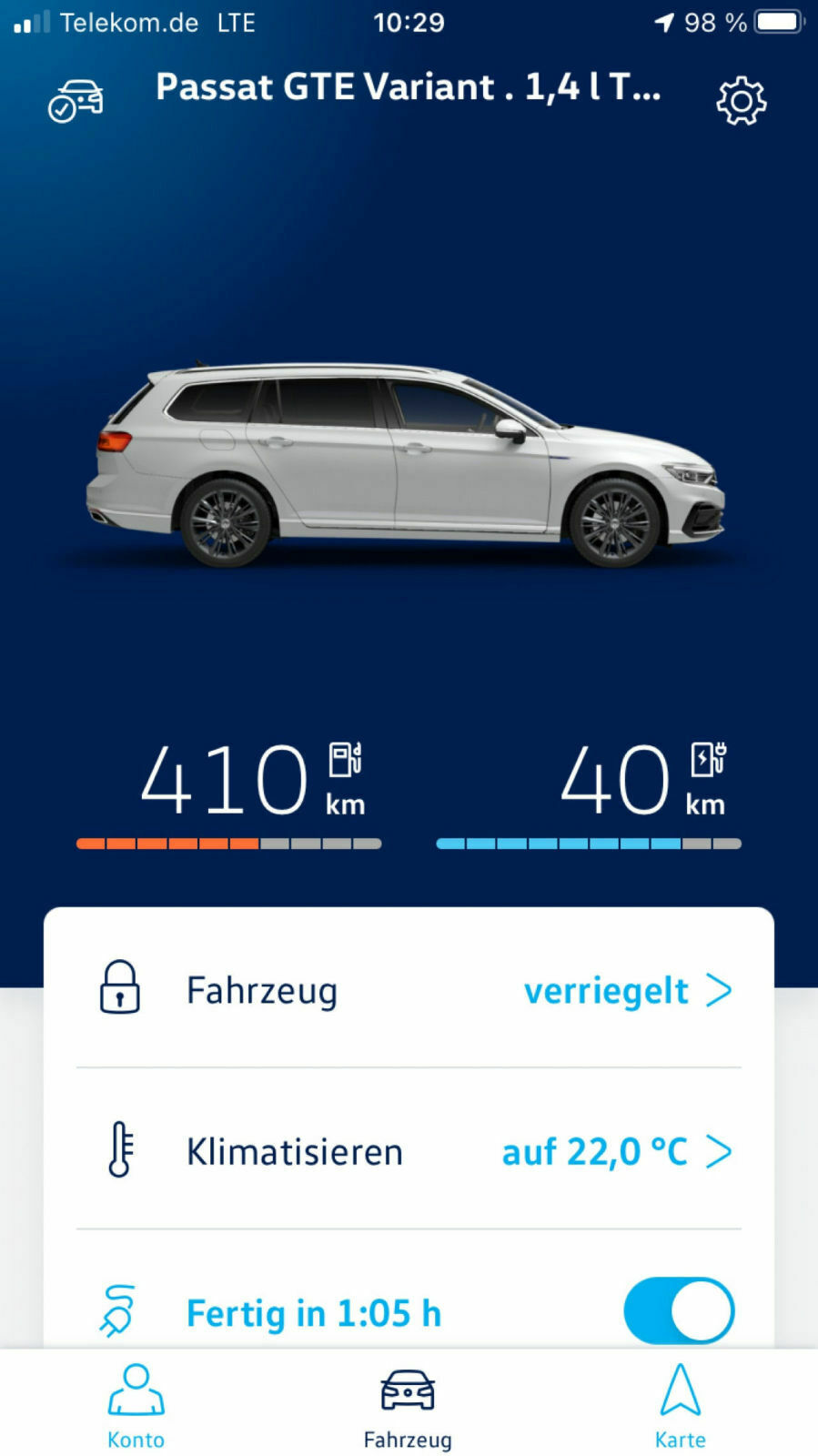Viewport: 818px width, 1456px height.
Task: Switch to the Karte tab
Action: [x=680, y=1410]
